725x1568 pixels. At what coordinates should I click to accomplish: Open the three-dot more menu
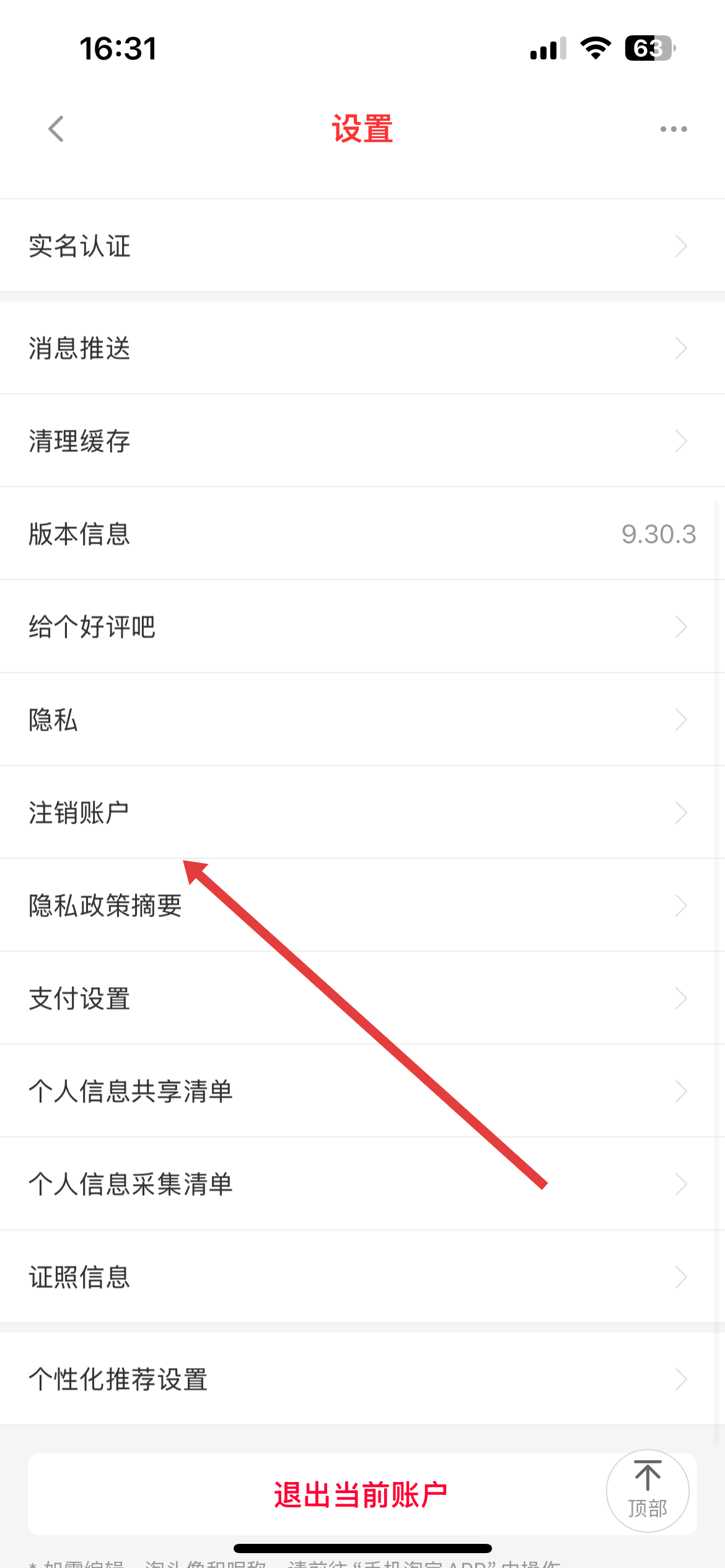(673, 129)
